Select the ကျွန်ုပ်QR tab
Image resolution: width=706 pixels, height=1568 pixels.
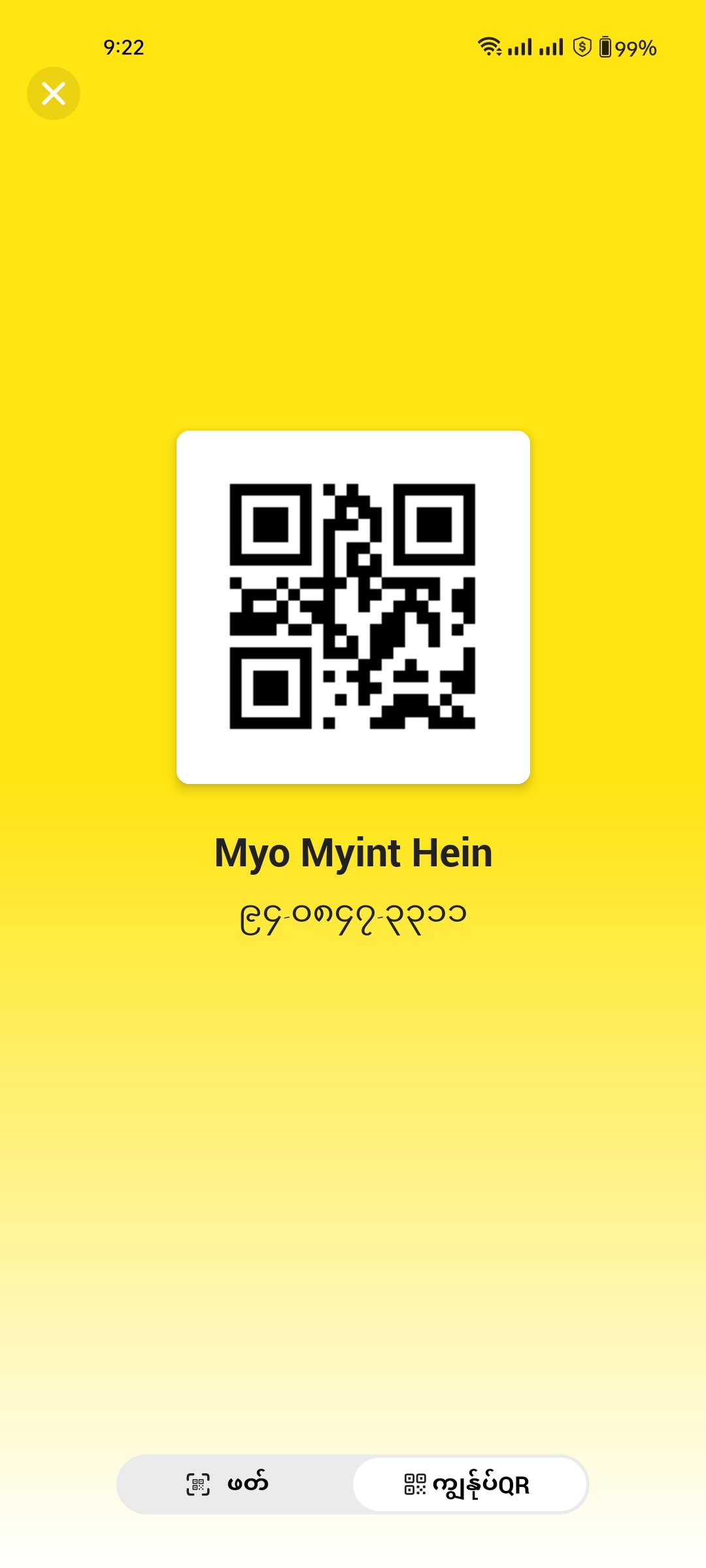[x=469, y=1484]
